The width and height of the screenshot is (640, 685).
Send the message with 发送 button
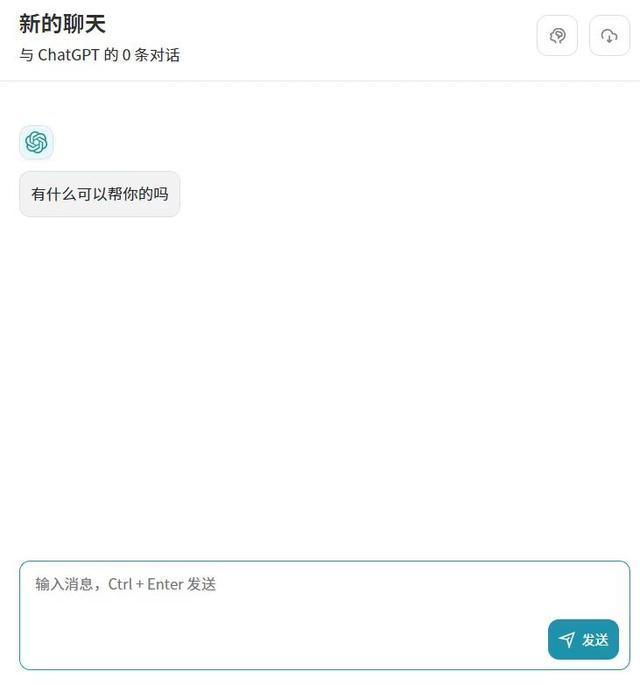click(x=583, y=640)
